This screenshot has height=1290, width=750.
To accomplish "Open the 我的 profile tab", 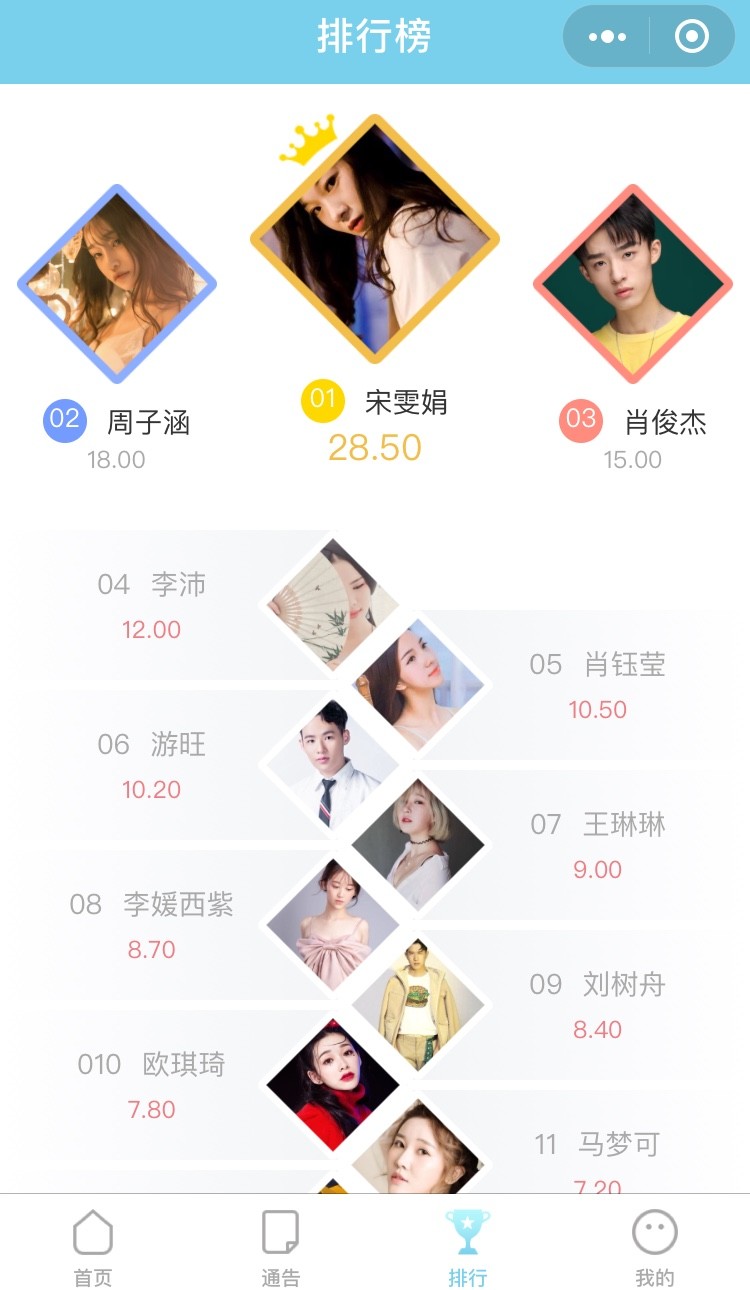I will pos(655,1247).
